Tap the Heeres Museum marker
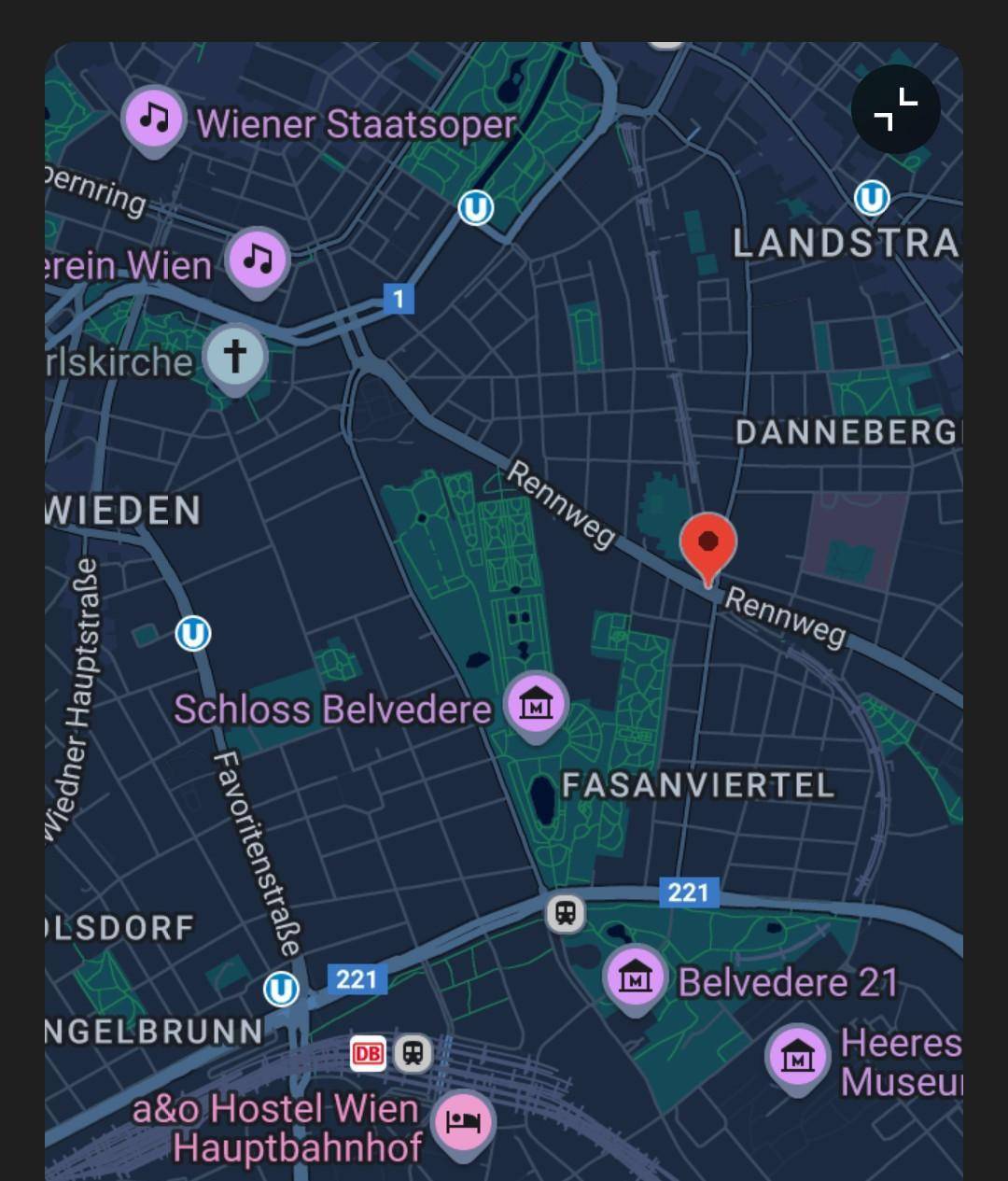The width and height of the screenshot is (1008, 1181). 797,1057
